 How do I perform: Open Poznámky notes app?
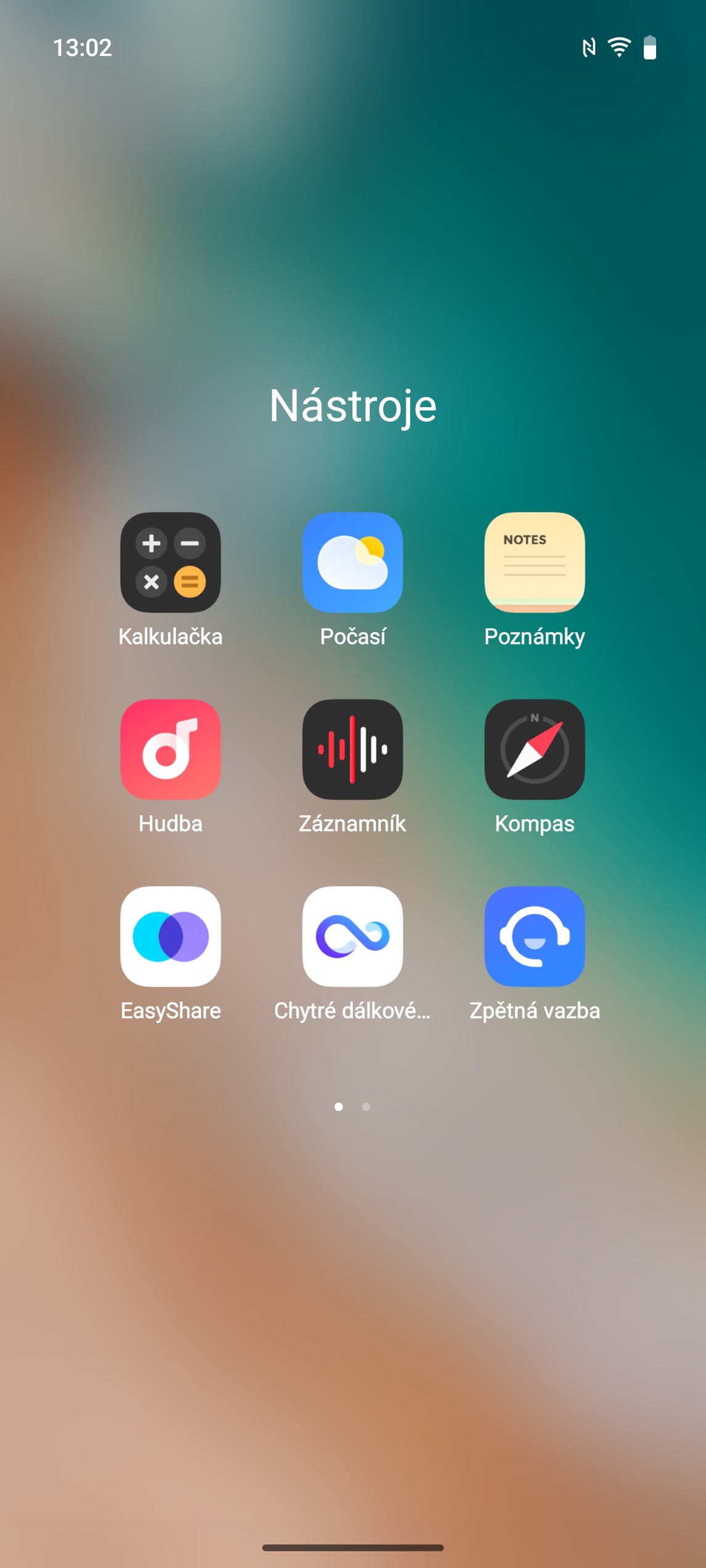click(534, 562)
